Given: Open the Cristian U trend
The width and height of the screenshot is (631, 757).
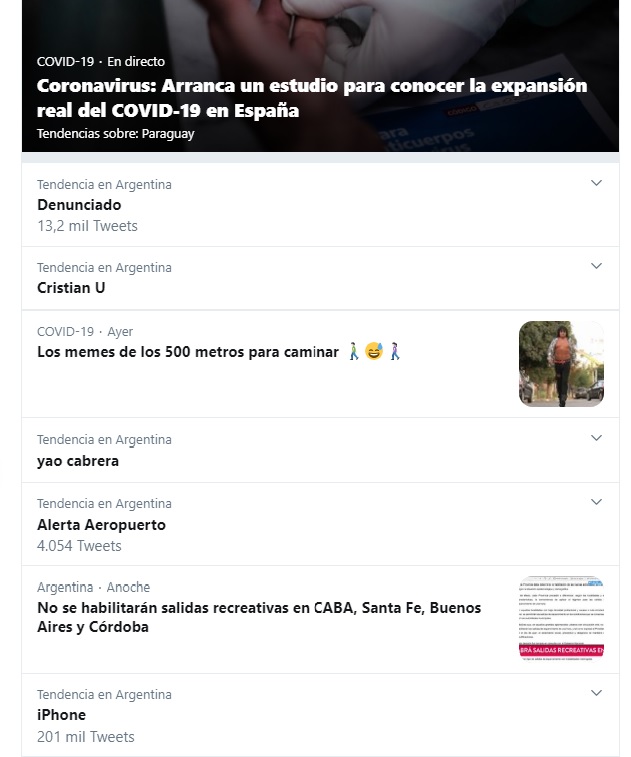Looking at the screenshot, I should tap(71, 288).
